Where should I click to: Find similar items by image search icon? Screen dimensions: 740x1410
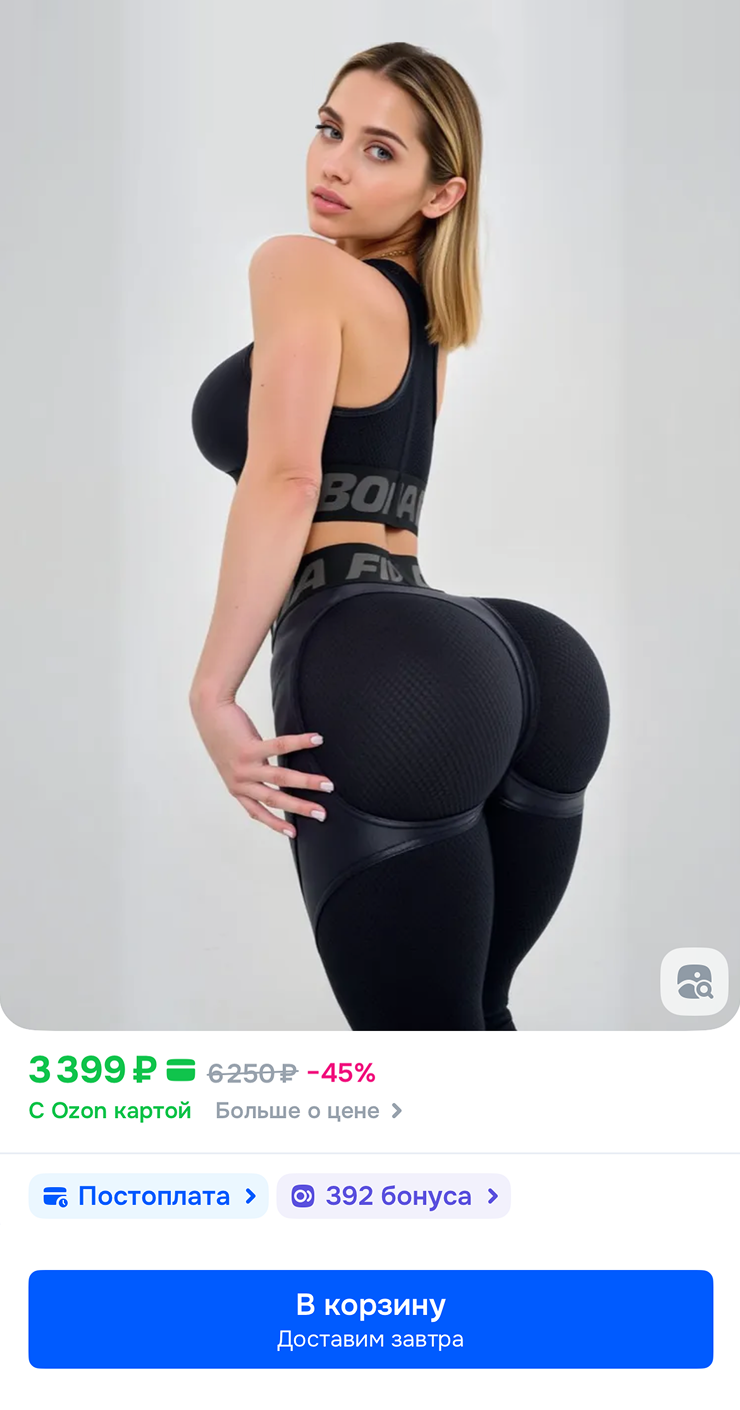(x=694, y=981)
